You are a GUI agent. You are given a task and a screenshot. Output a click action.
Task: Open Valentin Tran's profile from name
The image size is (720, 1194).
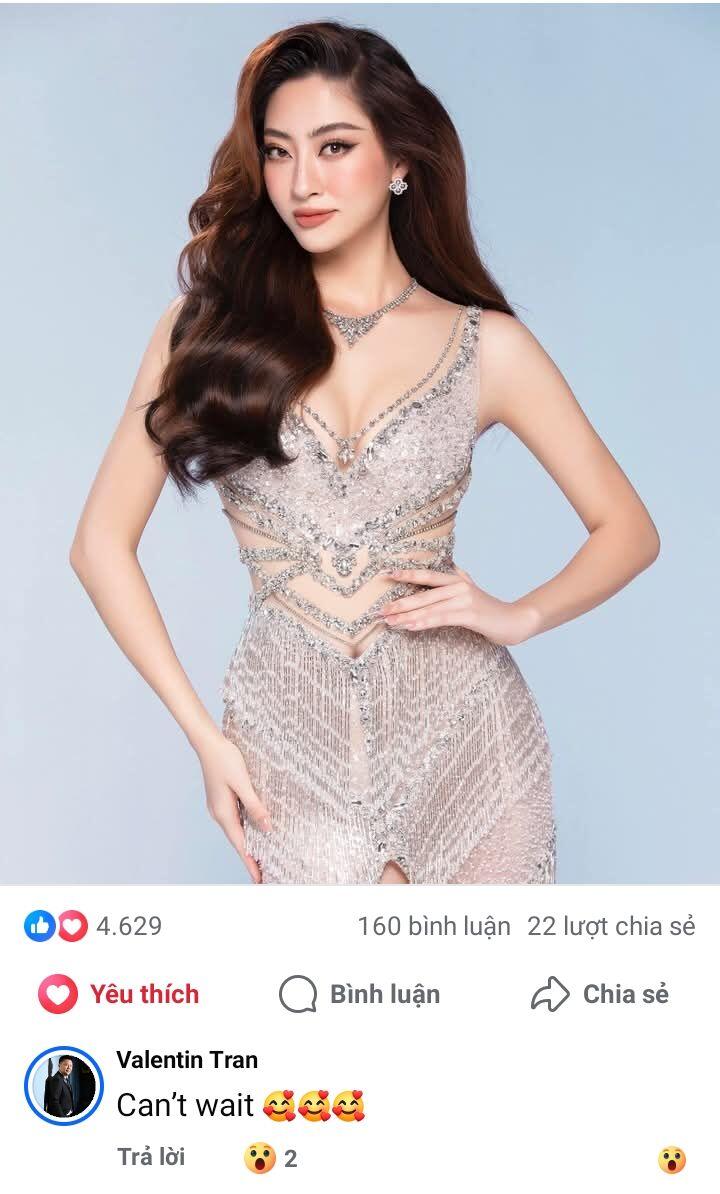click(187, 1060)
